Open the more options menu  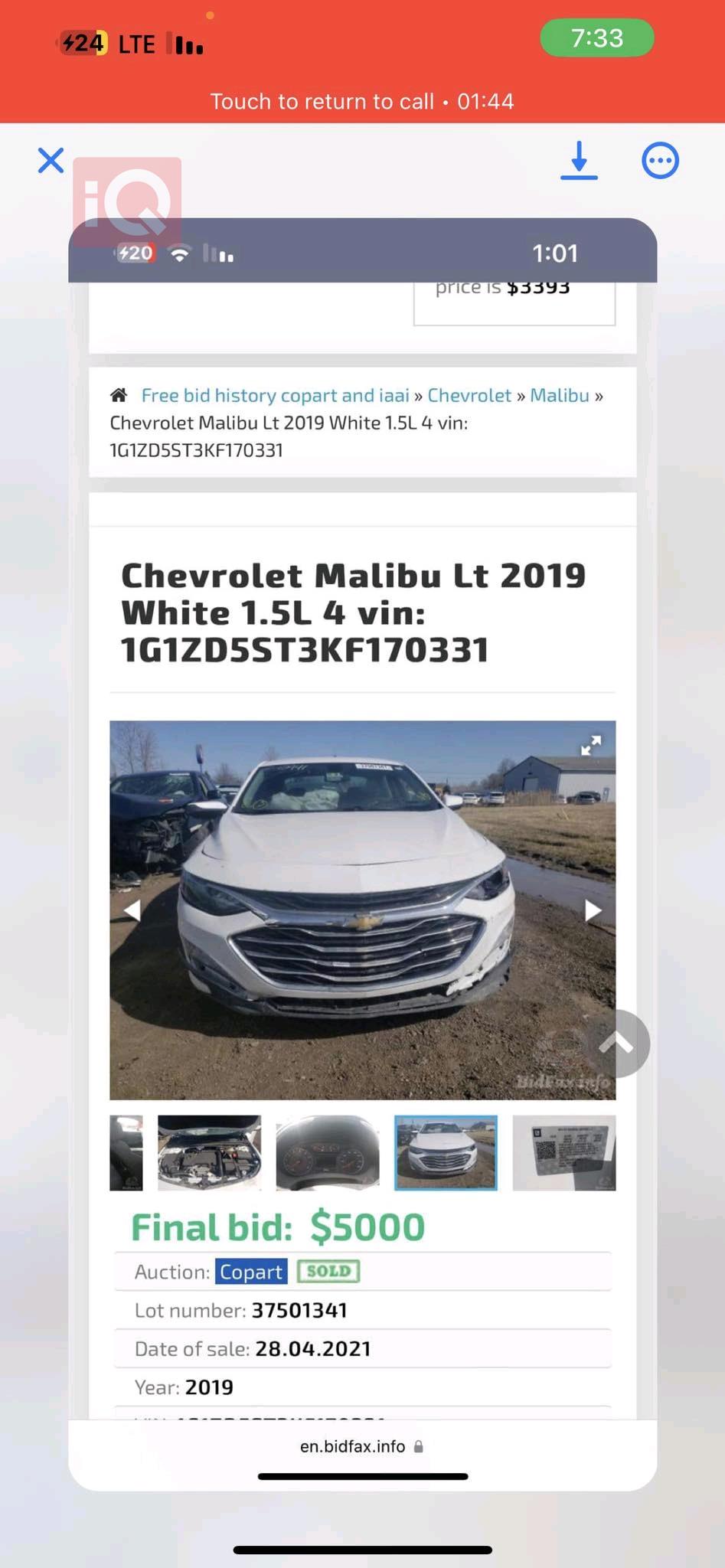(x=660, y=161)
